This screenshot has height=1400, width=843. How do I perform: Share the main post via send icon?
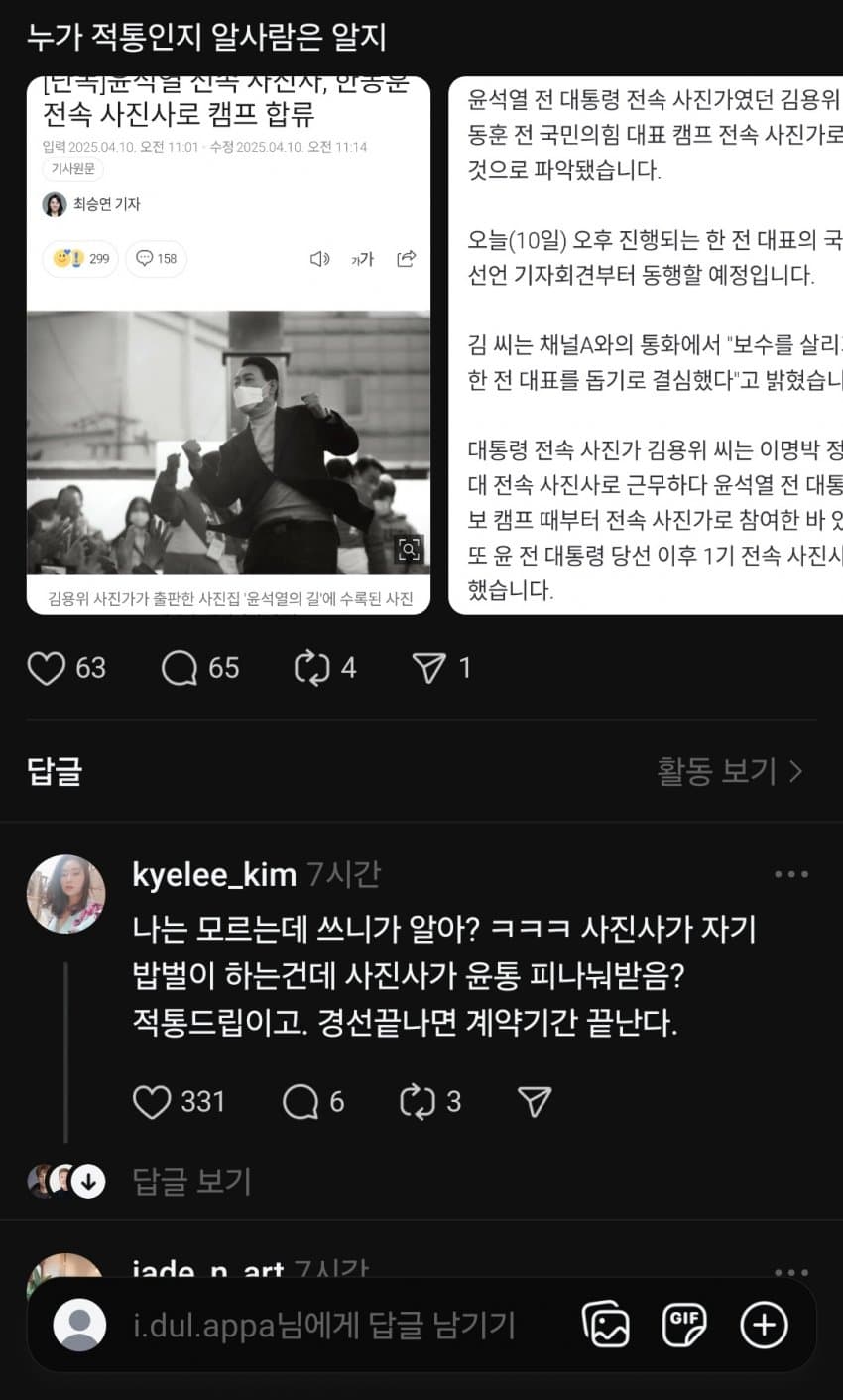(428, 668)
